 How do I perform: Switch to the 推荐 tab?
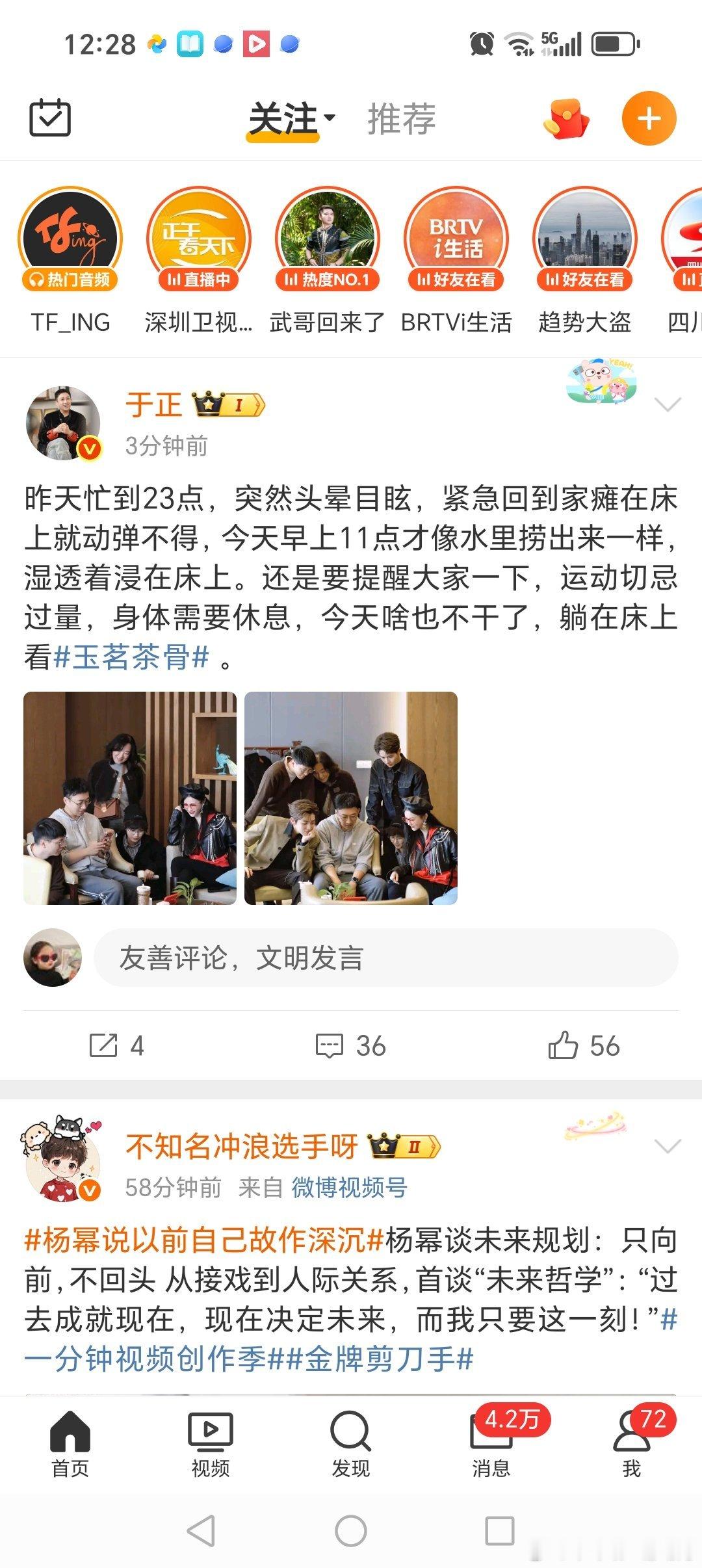[400, 117]
